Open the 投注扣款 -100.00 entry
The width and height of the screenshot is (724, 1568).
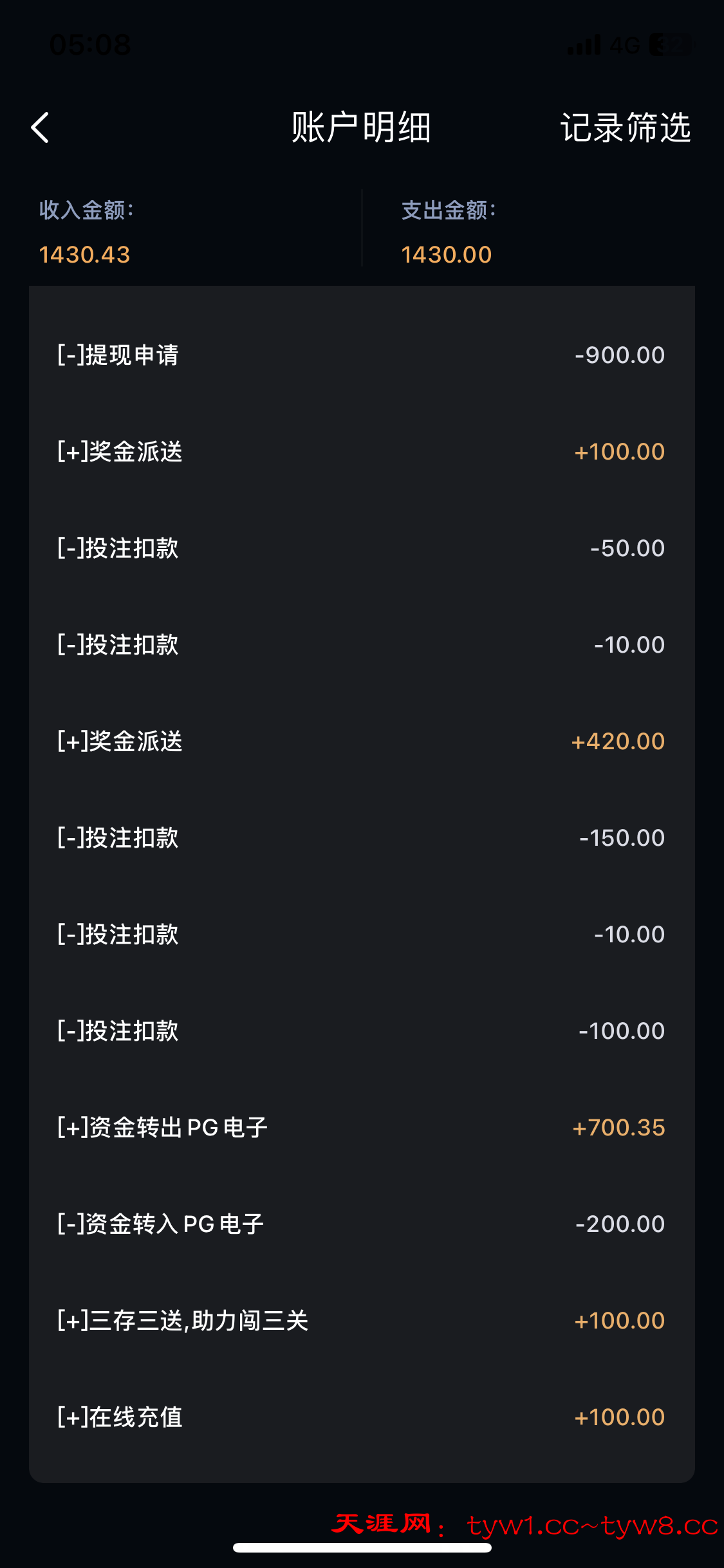[x=360, y=1030]
